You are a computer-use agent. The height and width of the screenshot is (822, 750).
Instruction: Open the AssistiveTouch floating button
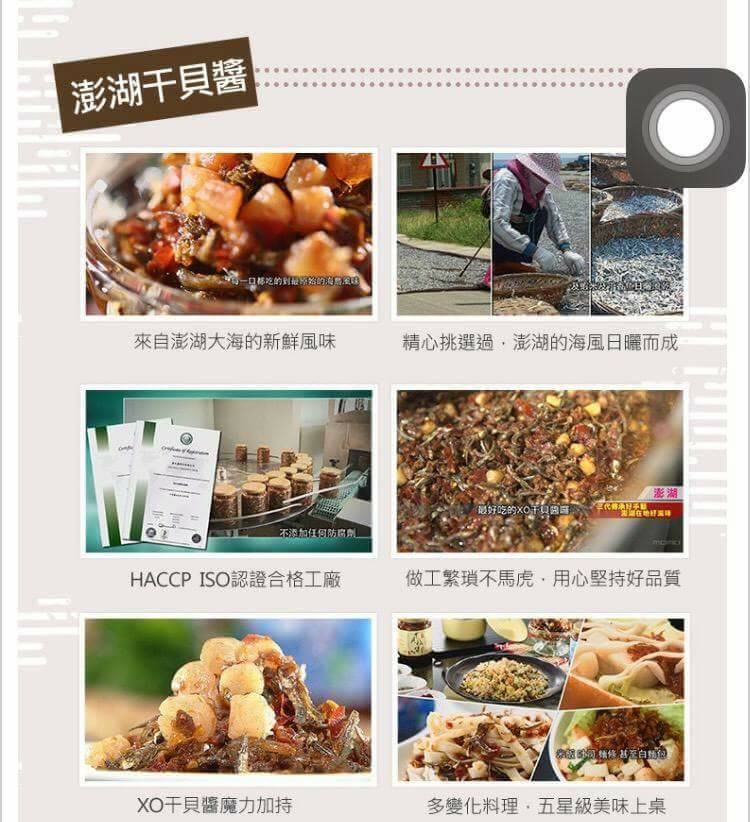(x=686, y=128)
